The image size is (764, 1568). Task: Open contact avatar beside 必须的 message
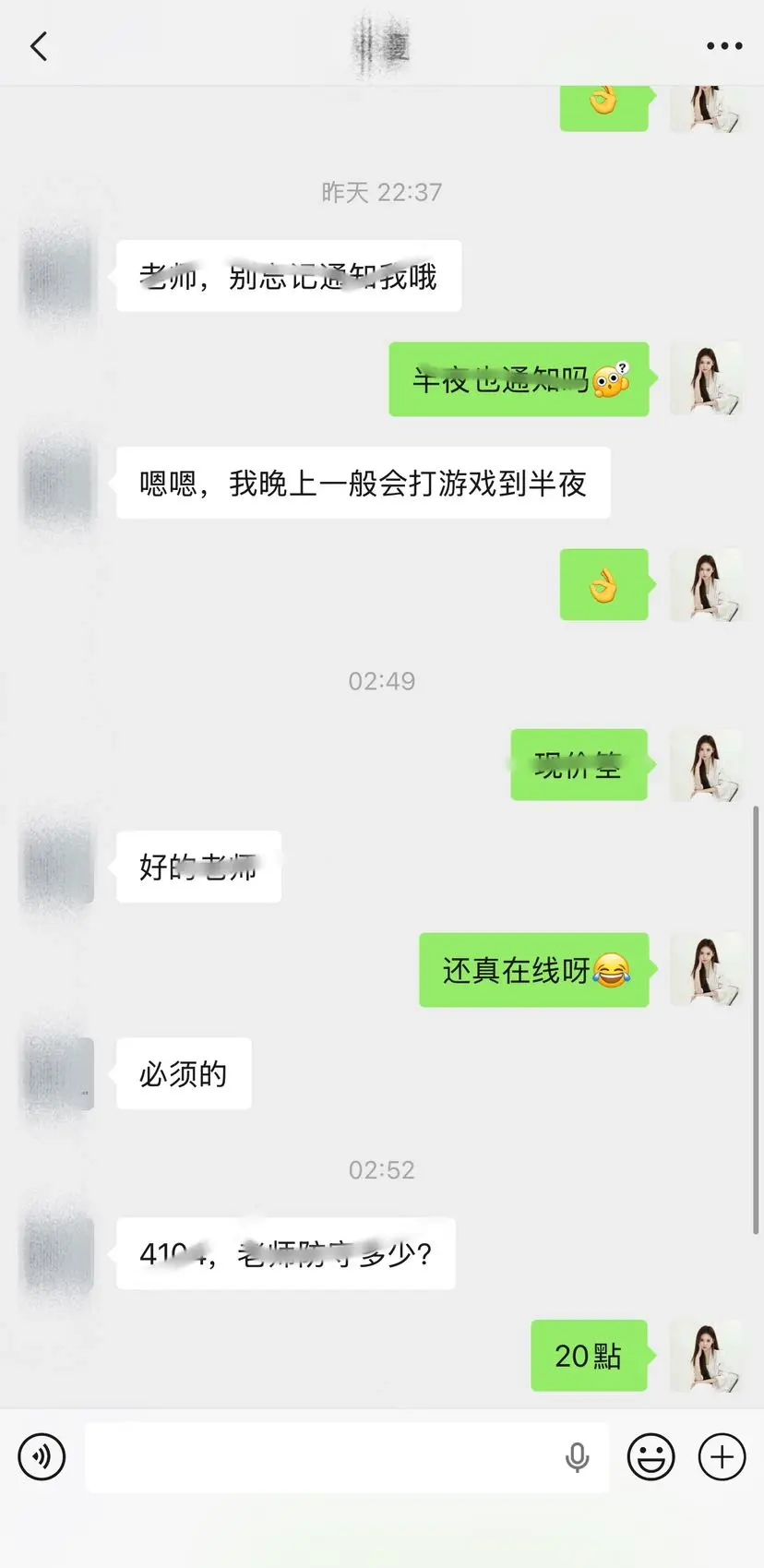[58, 1073]
